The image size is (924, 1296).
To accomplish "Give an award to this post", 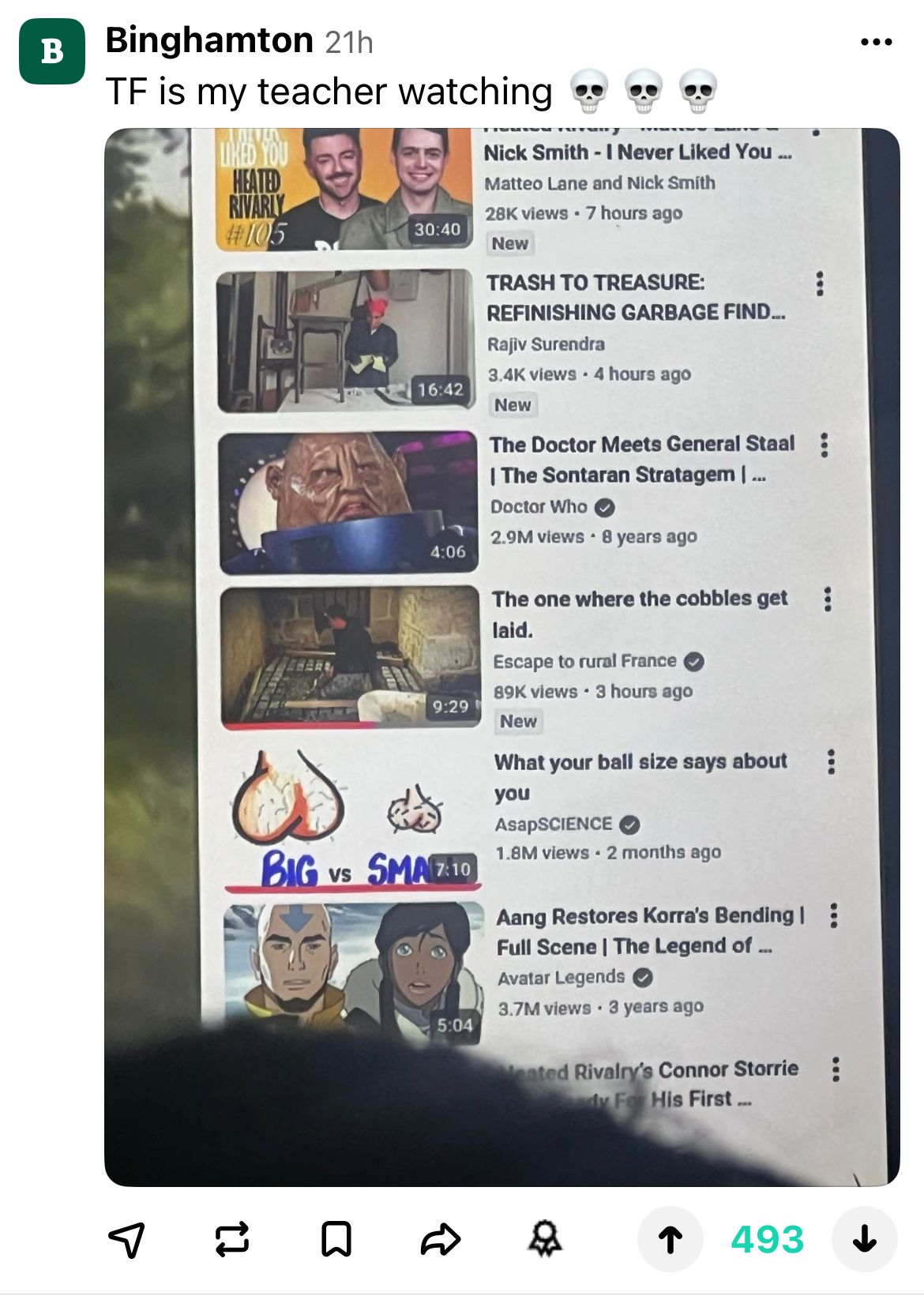I will pos(545,1238).
